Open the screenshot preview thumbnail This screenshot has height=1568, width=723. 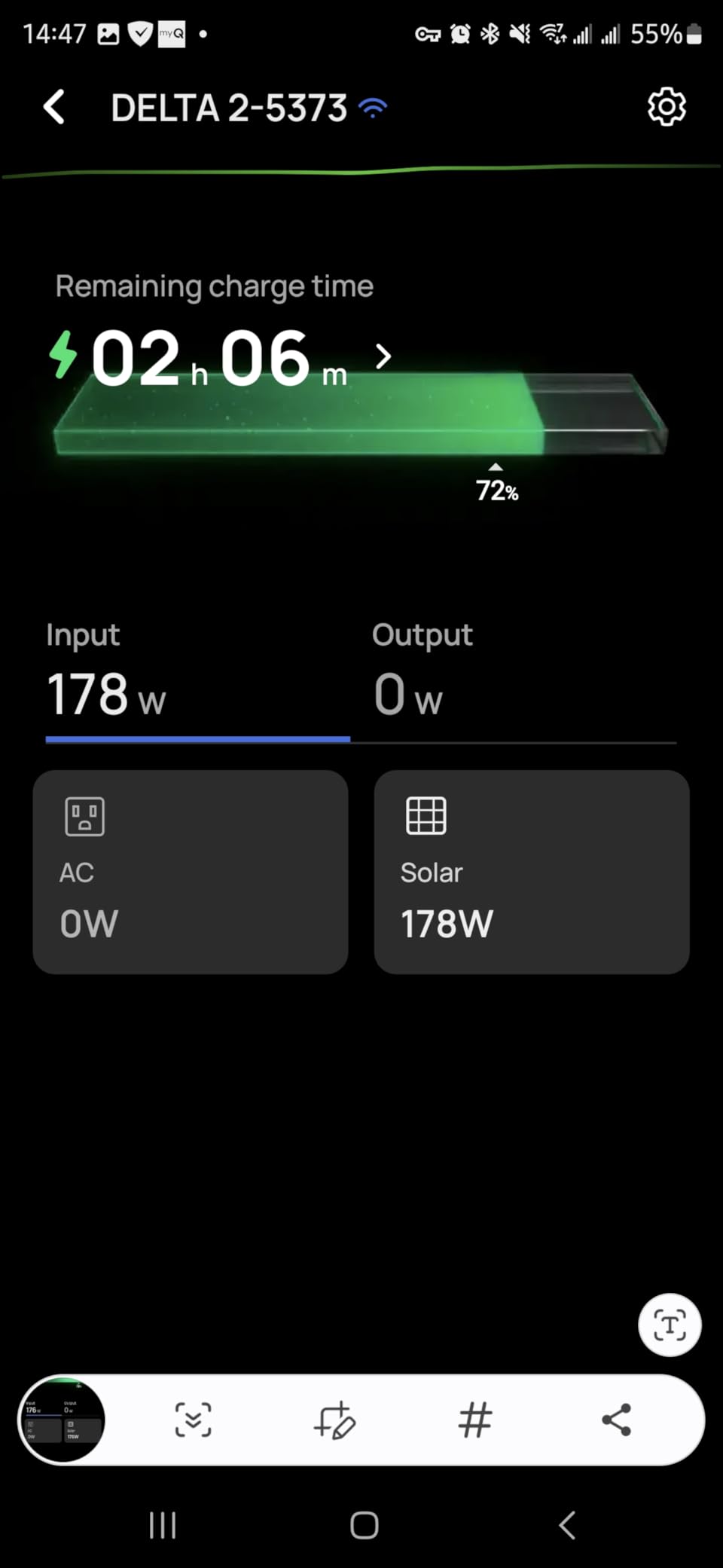coord(63,1420)
